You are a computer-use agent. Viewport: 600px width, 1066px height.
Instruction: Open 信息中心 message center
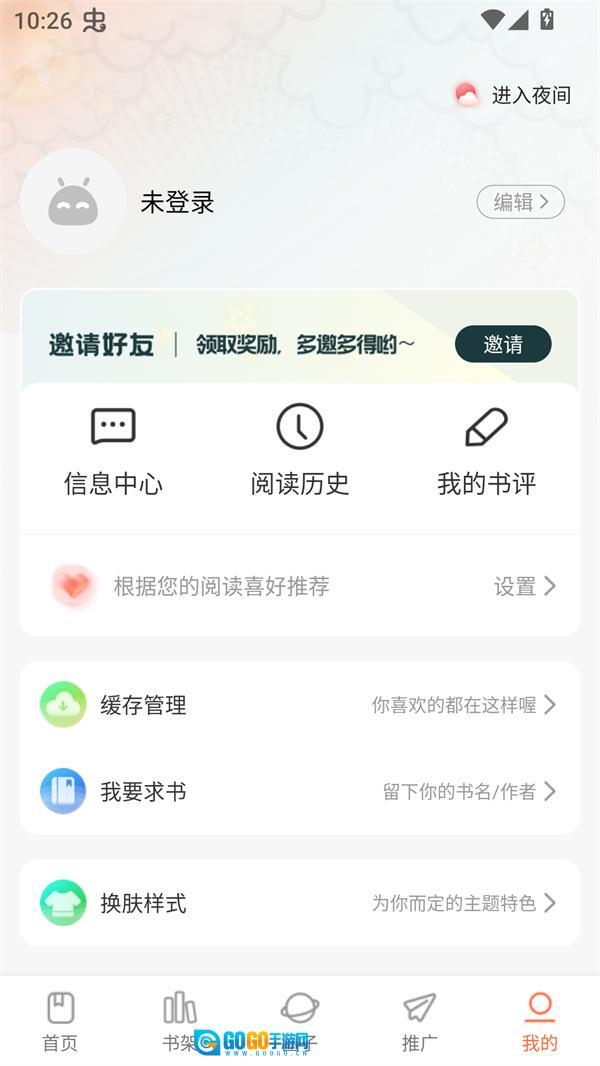pos(113,453)
